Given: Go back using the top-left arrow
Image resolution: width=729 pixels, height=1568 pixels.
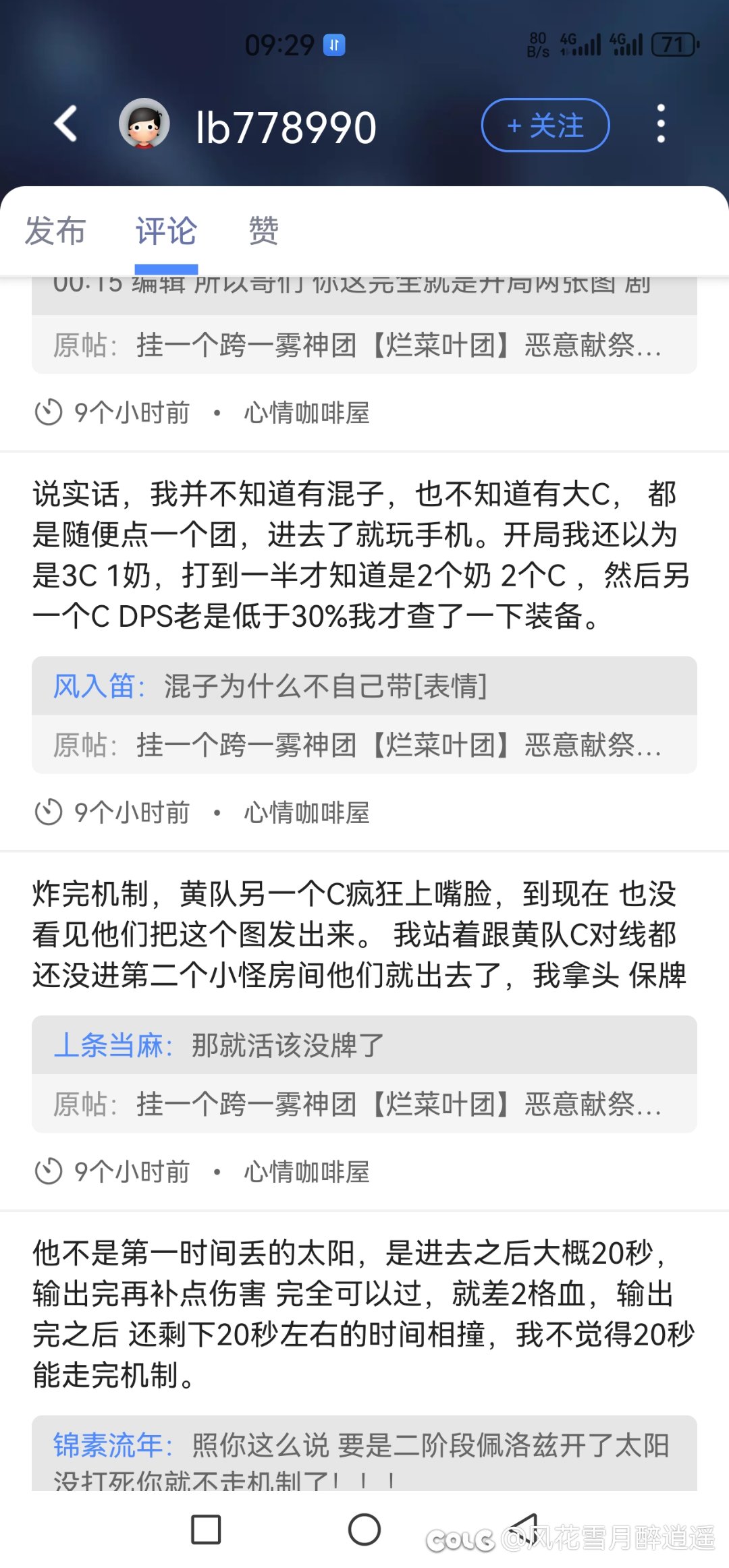Looking at the screenshot, I should pyautogui.click(x=65, y=124).
